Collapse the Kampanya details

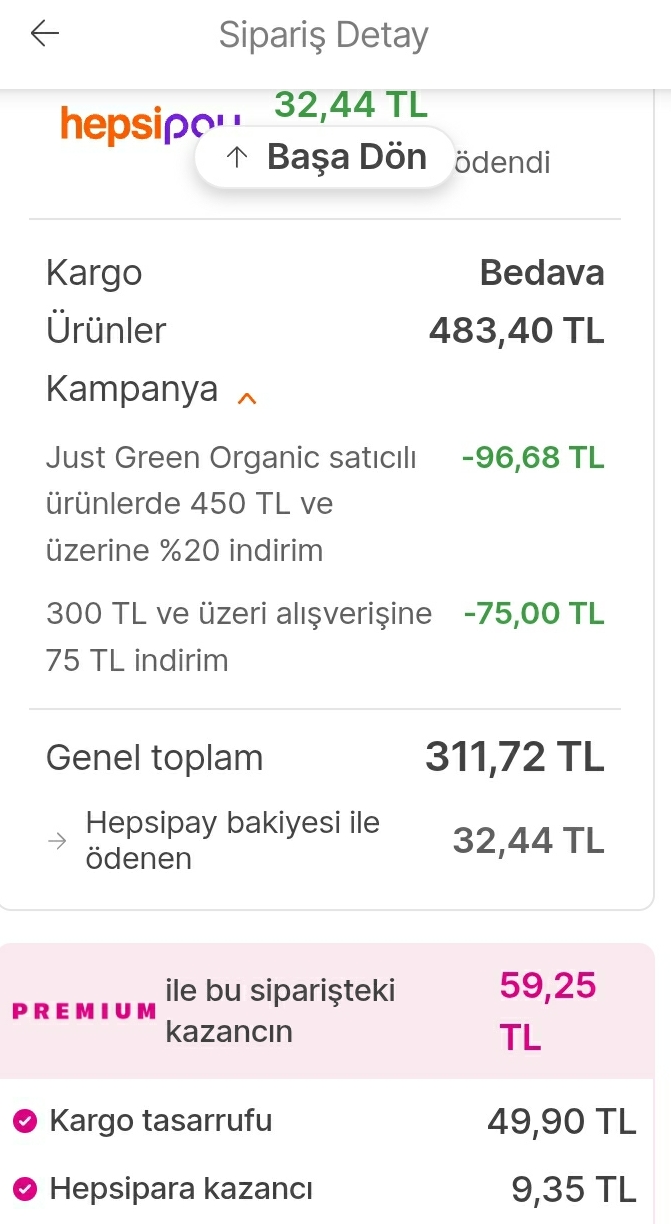[x=246, y=398]
